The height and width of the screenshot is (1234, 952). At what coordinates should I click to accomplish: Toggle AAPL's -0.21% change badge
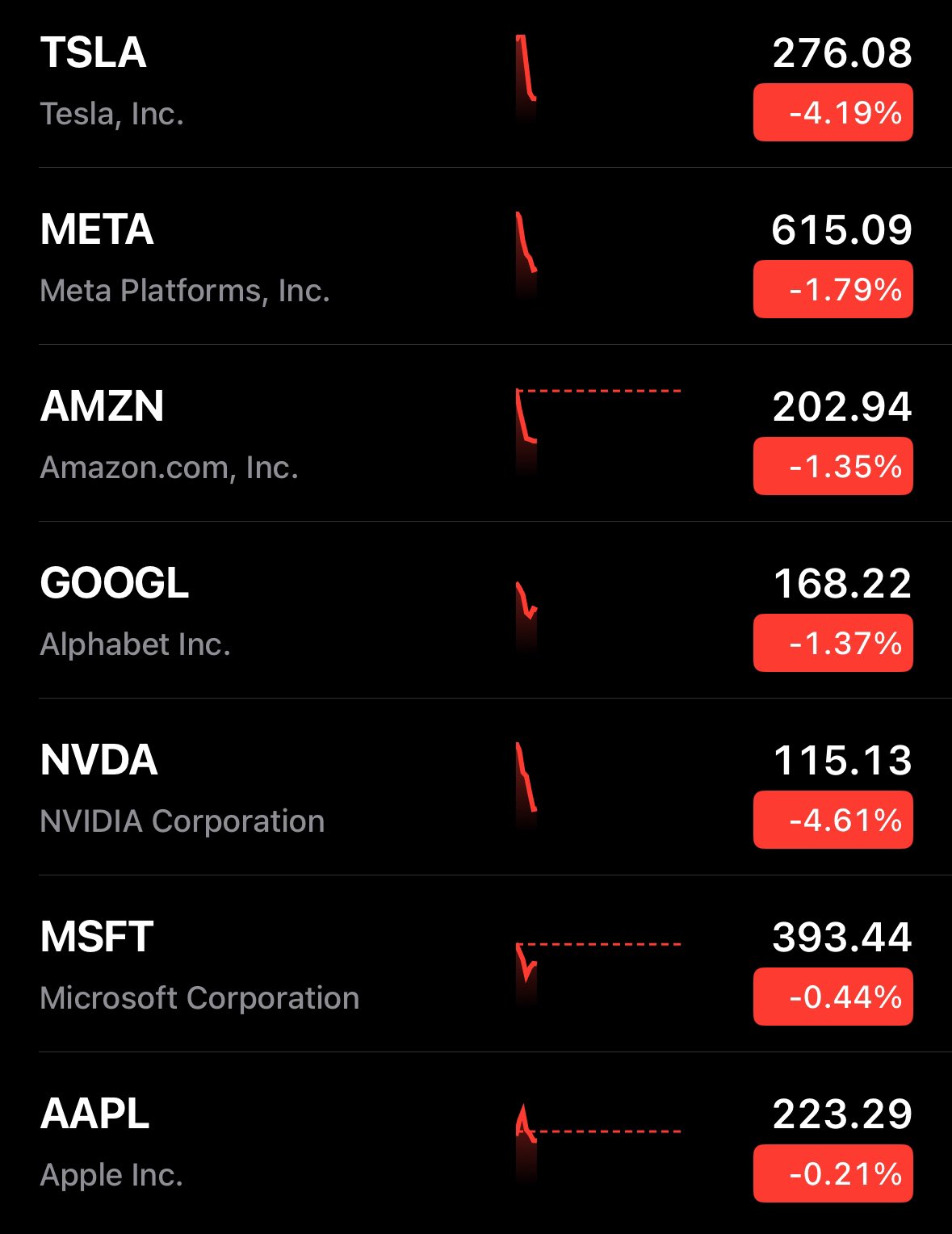pyautogui.click(x=833, y=1173)
